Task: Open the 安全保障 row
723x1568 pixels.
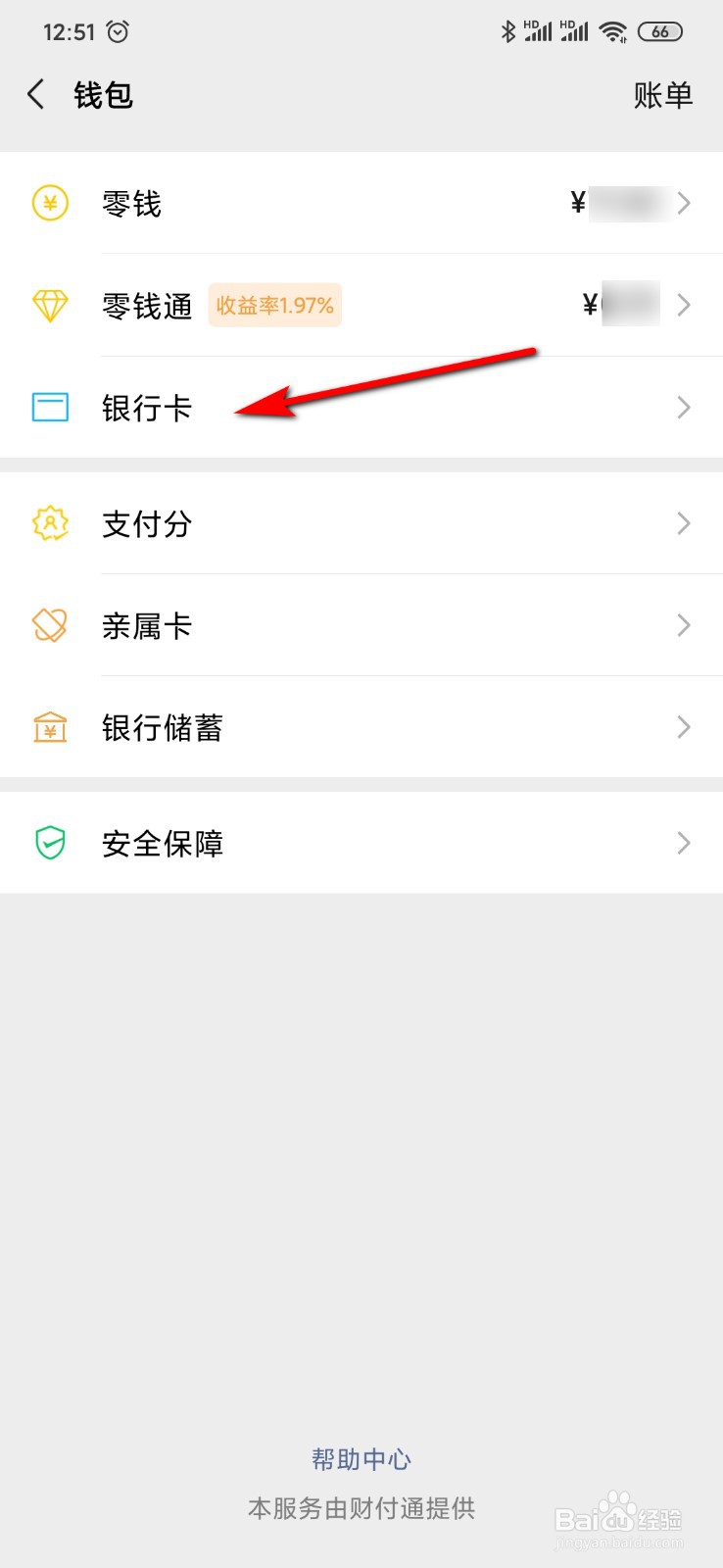Action: (x=361, y=843)
